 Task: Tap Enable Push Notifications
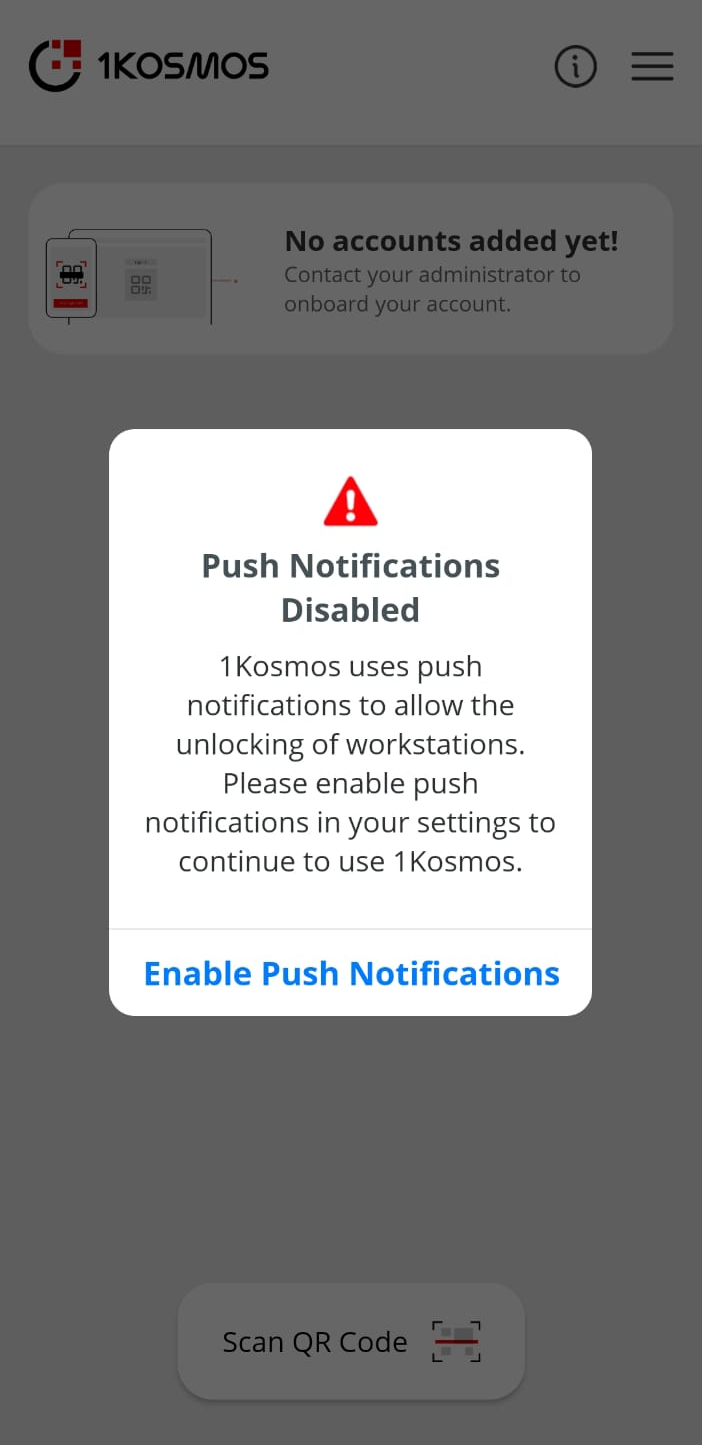351,973
